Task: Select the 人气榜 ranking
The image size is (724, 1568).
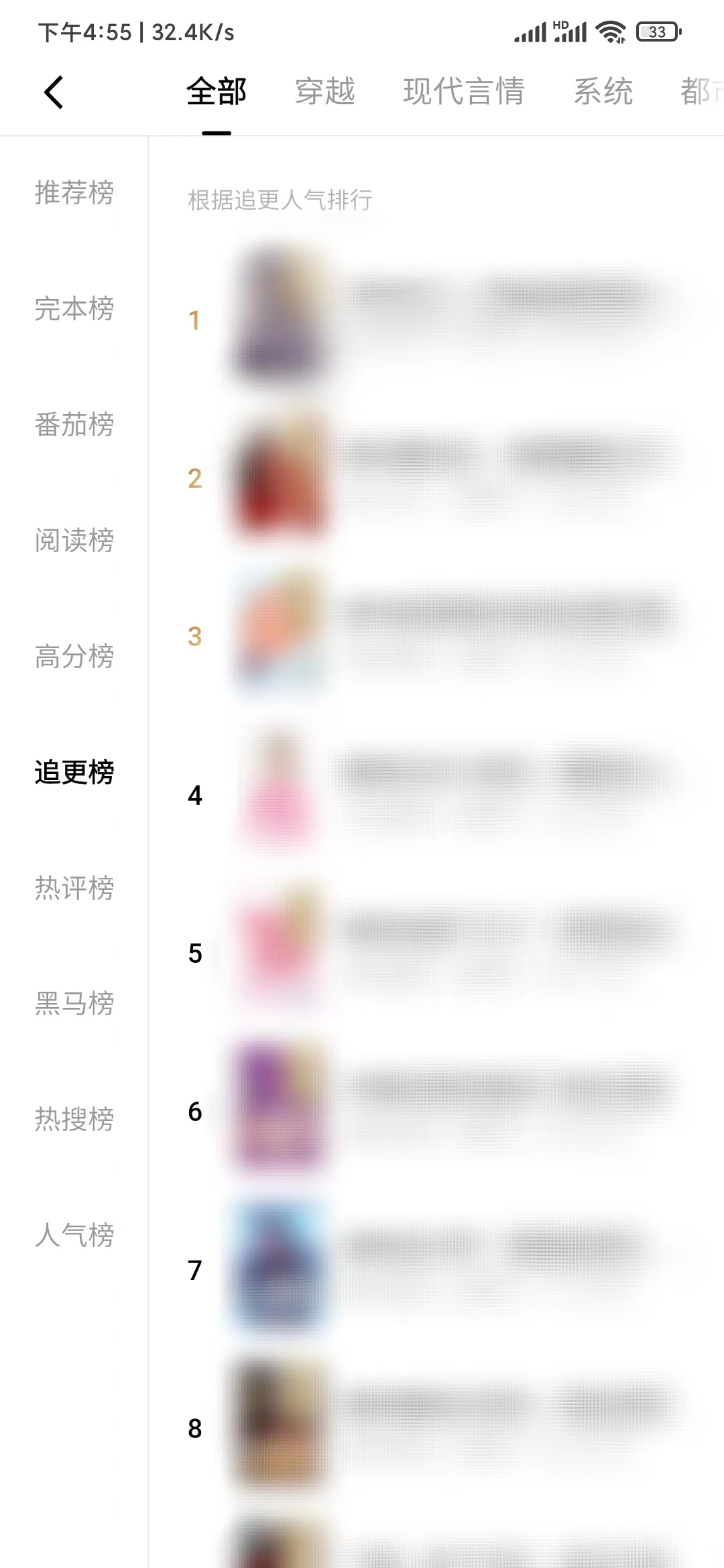Action: (74, 1236)
